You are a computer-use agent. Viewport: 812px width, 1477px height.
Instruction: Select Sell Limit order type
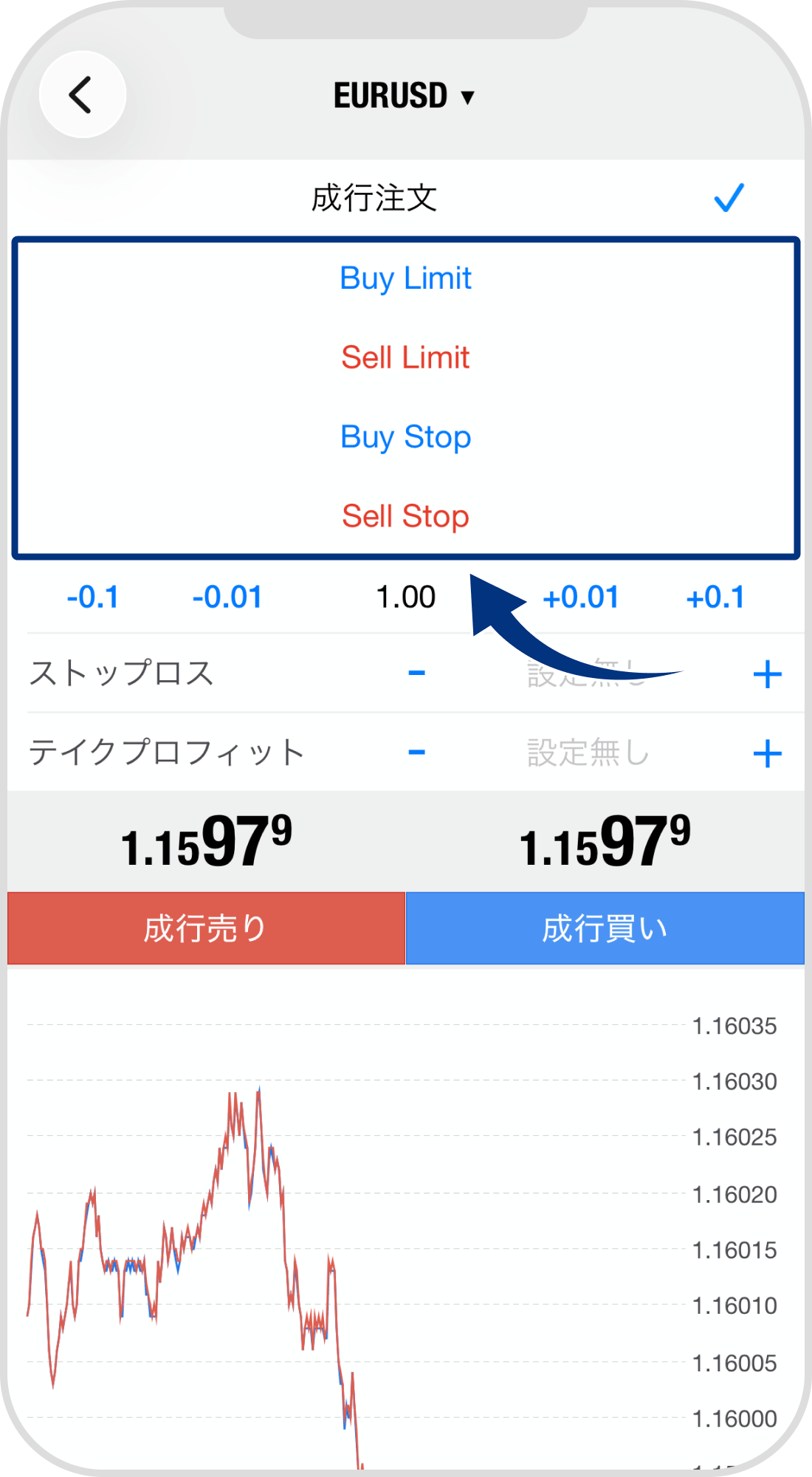tap(405, 357)
